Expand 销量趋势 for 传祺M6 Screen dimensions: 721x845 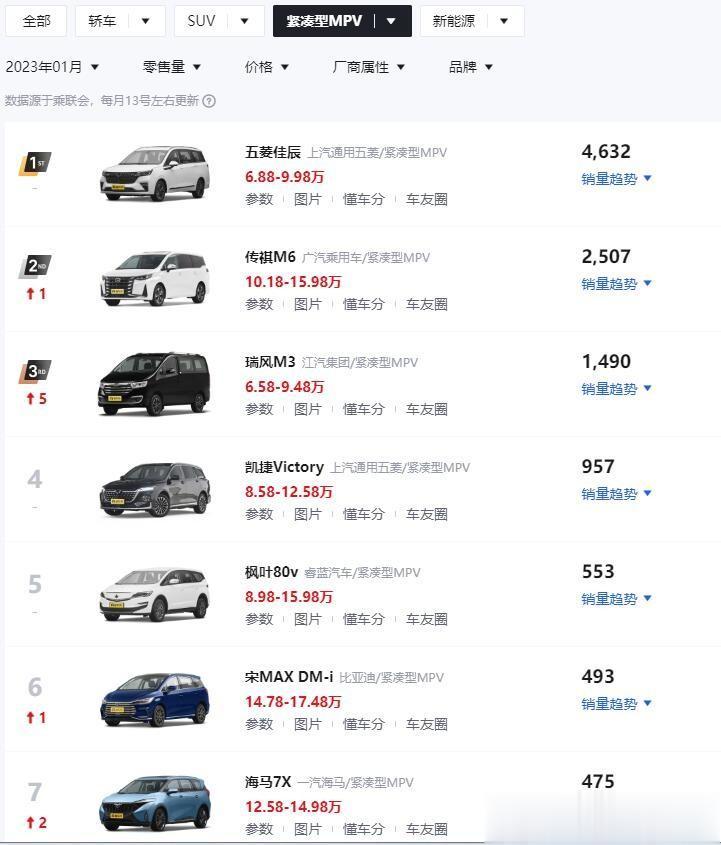coord(616,284)
